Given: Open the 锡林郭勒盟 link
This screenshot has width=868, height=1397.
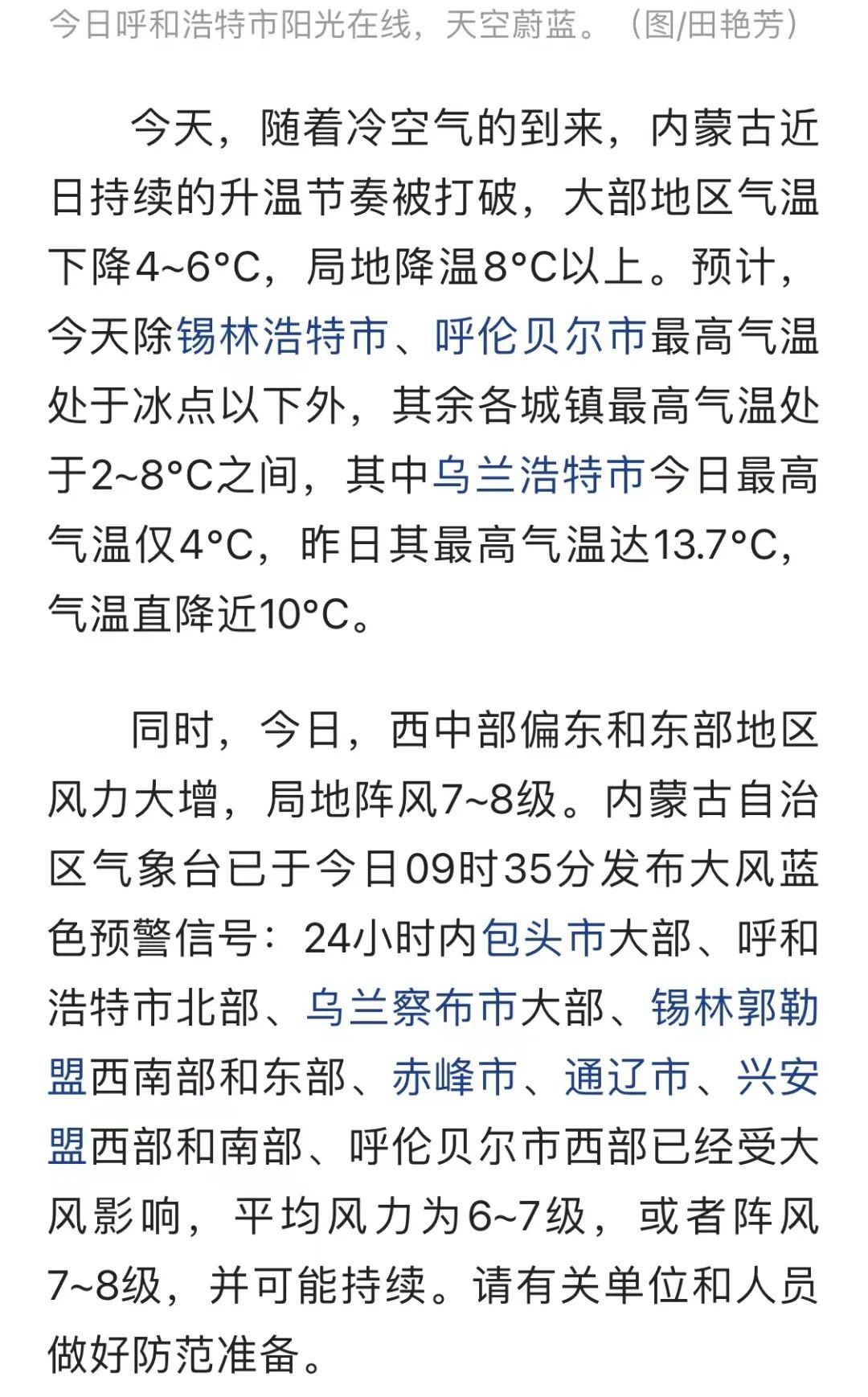Looking at the screenshot, I should click(735, 1008).
